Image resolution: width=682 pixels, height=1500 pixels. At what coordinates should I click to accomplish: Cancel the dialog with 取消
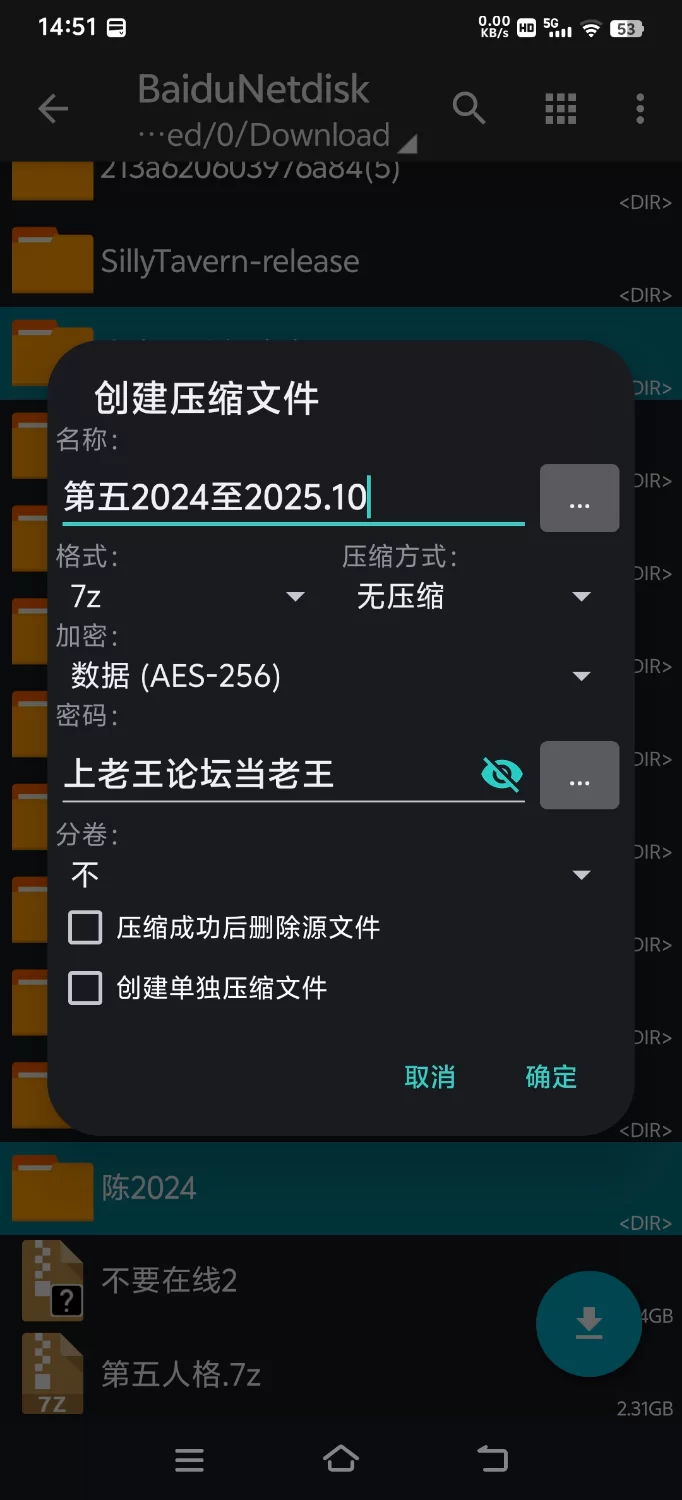tap(430, 1077)
